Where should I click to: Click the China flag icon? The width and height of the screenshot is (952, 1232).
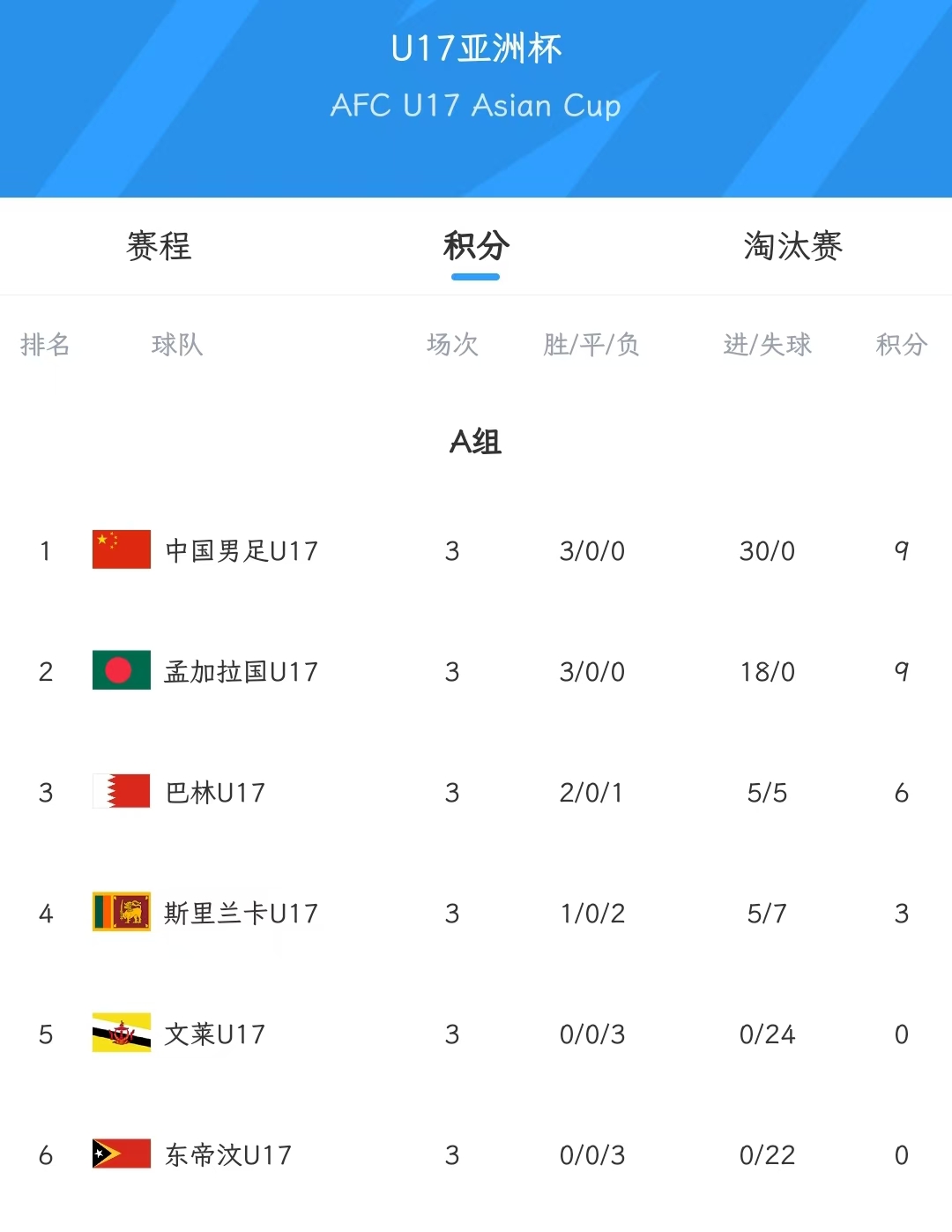pyautogui.click(x=121, y=550)
